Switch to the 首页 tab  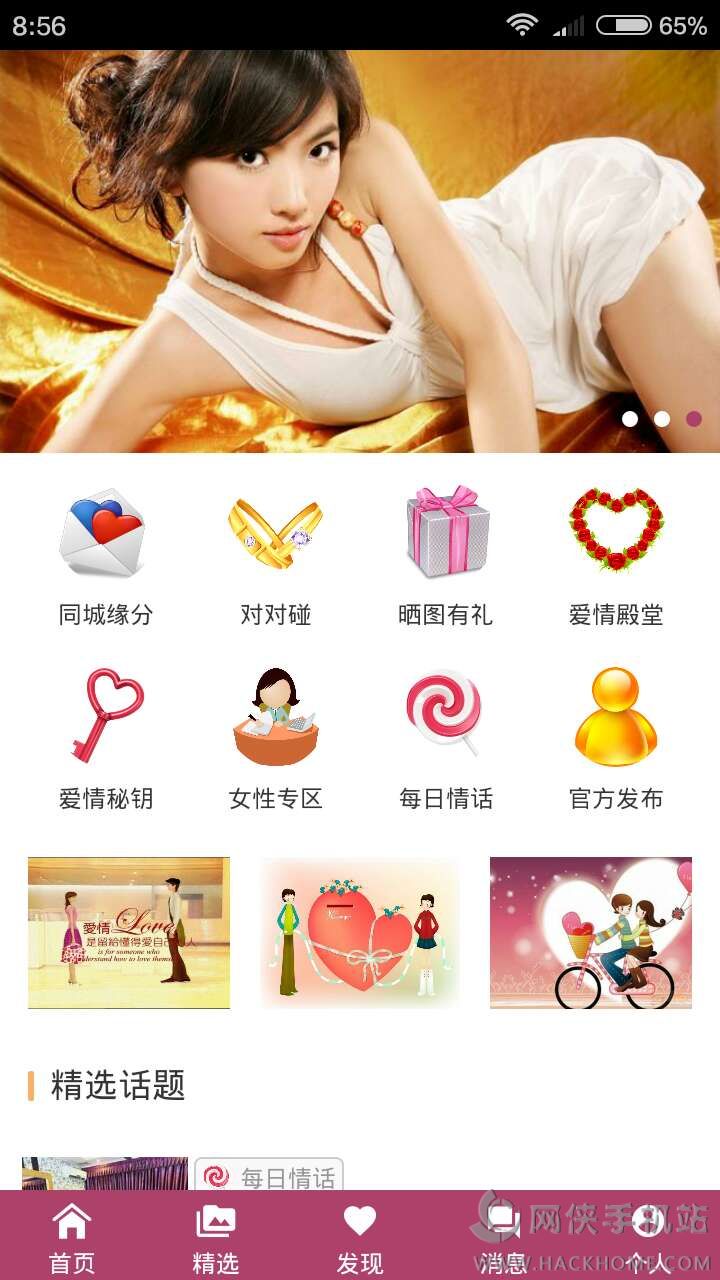pyautogui.click(x=72, y=1238)
